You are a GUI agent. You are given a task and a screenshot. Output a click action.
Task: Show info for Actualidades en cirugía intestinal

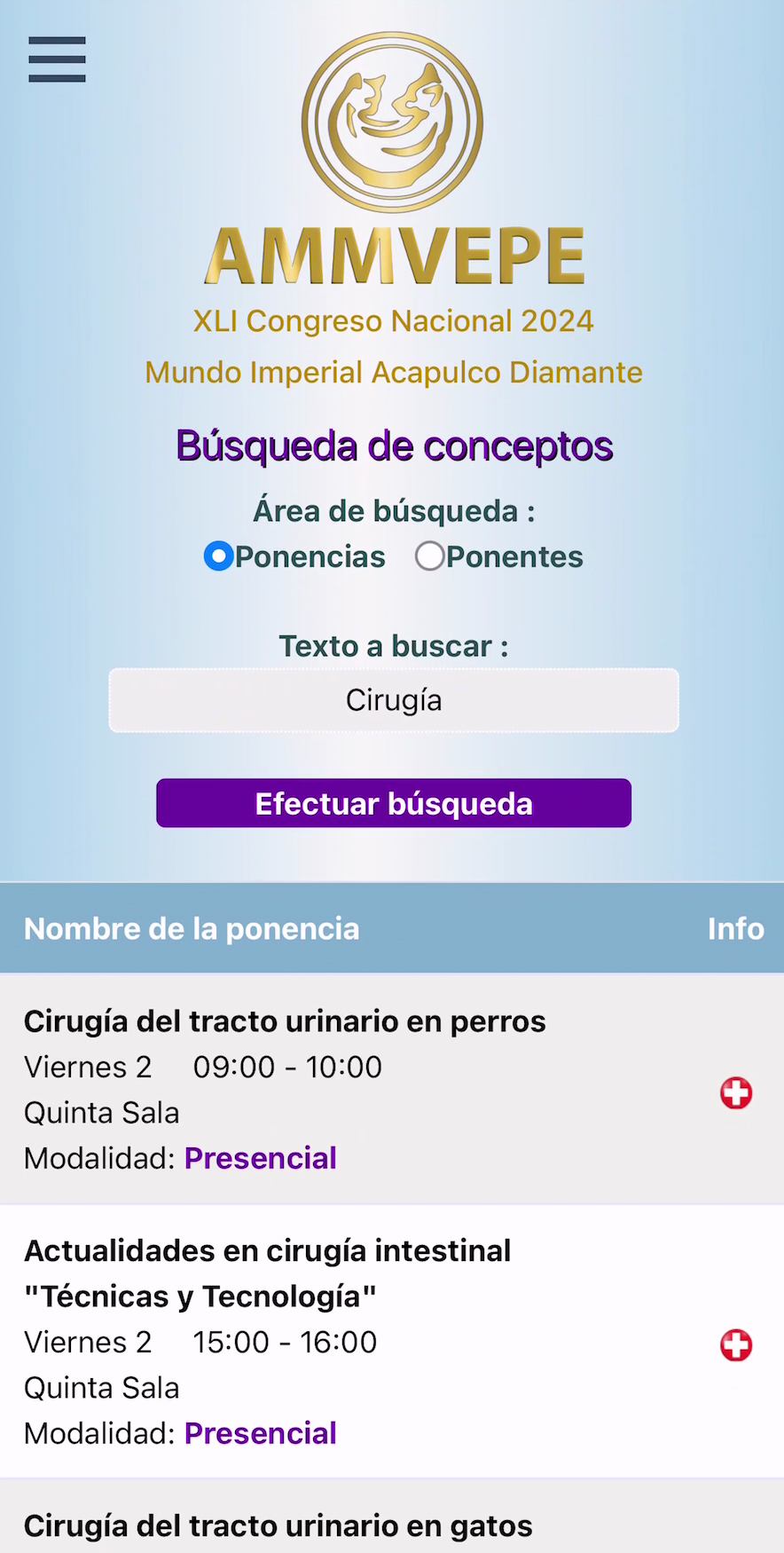(x=736, y=1345)
